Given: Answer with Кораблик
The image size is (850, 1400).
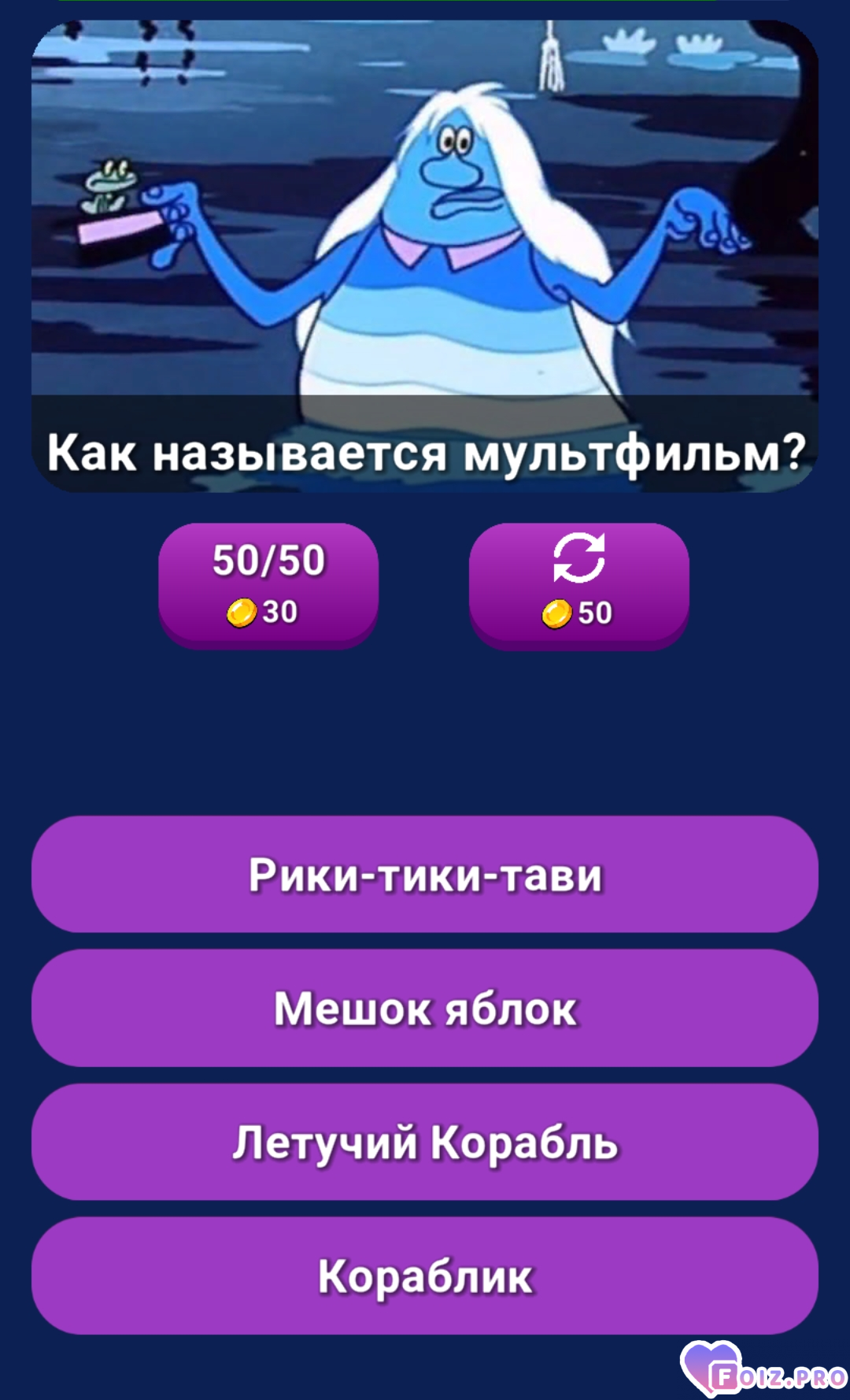Looking at the screenshot, I should tap(425, 1276).
